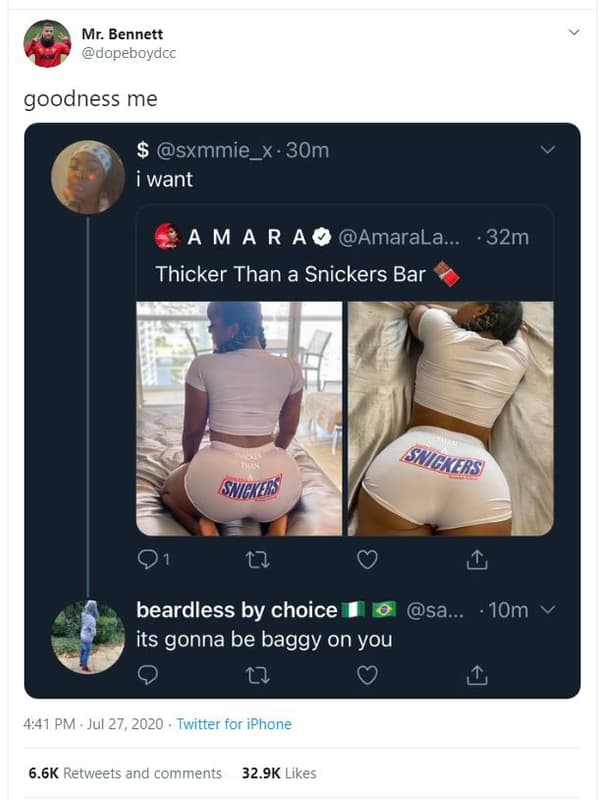This screenshot has height=800, width=601.
Task: Open the @dopeboydcc profile link
Action: point(128,53)
